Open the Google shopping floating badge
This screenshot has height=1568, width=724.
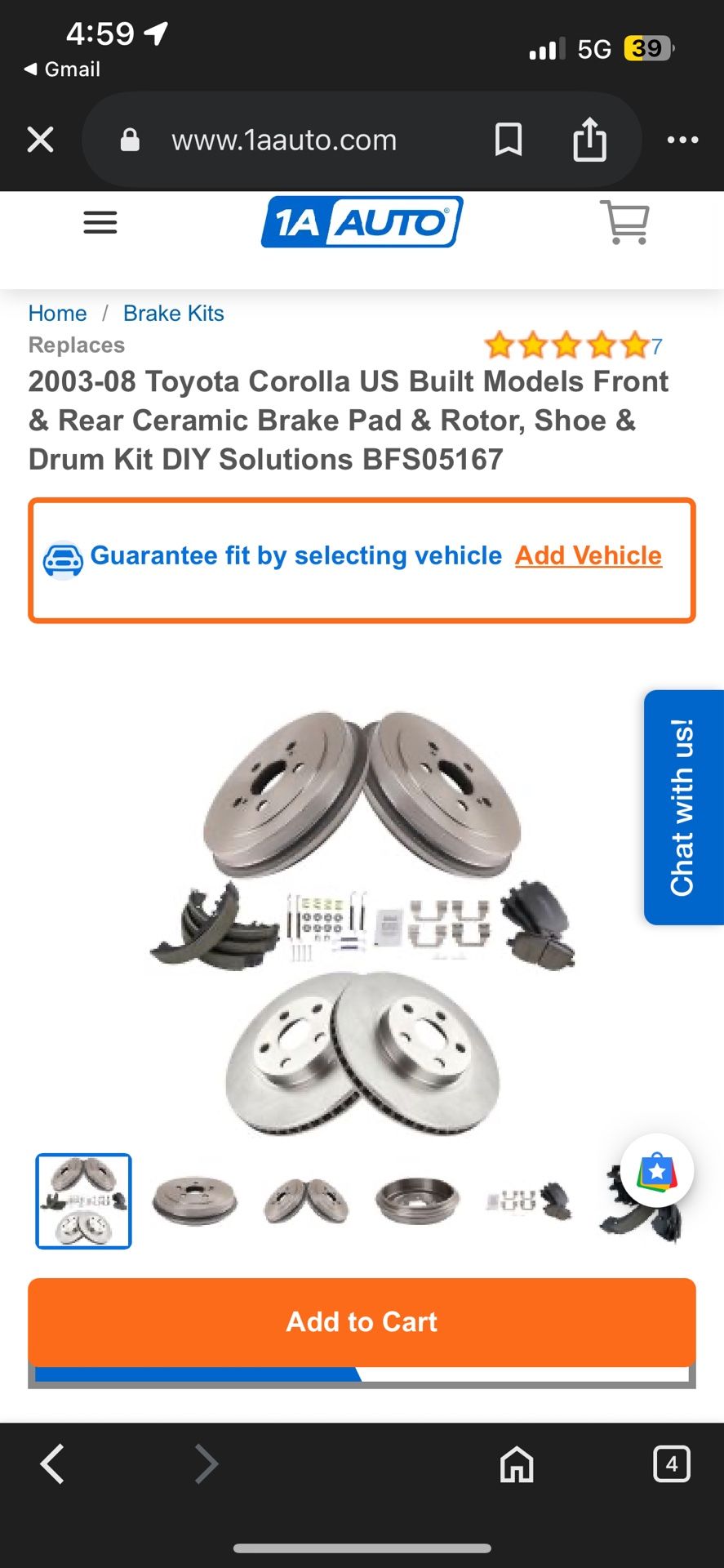(x=657, y=1171)
